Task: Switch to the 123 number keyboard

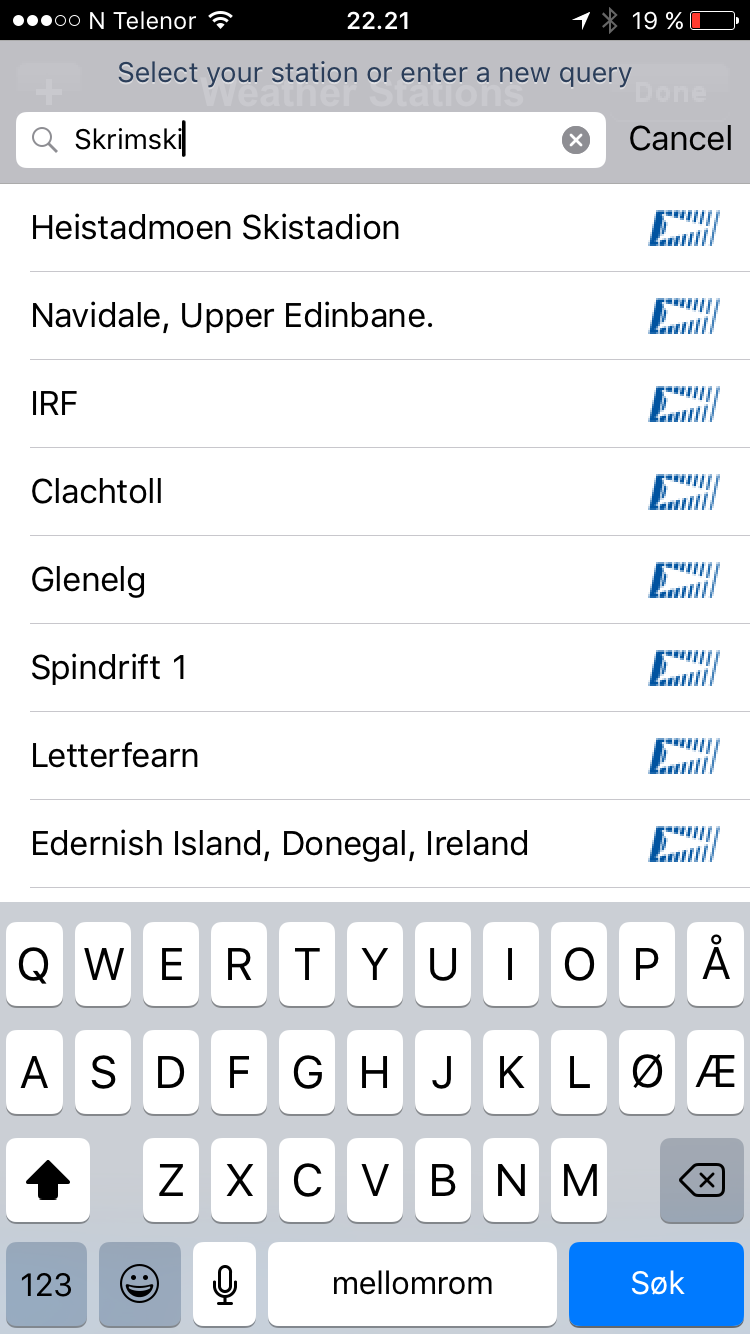Action: (x=46, y=1283)
